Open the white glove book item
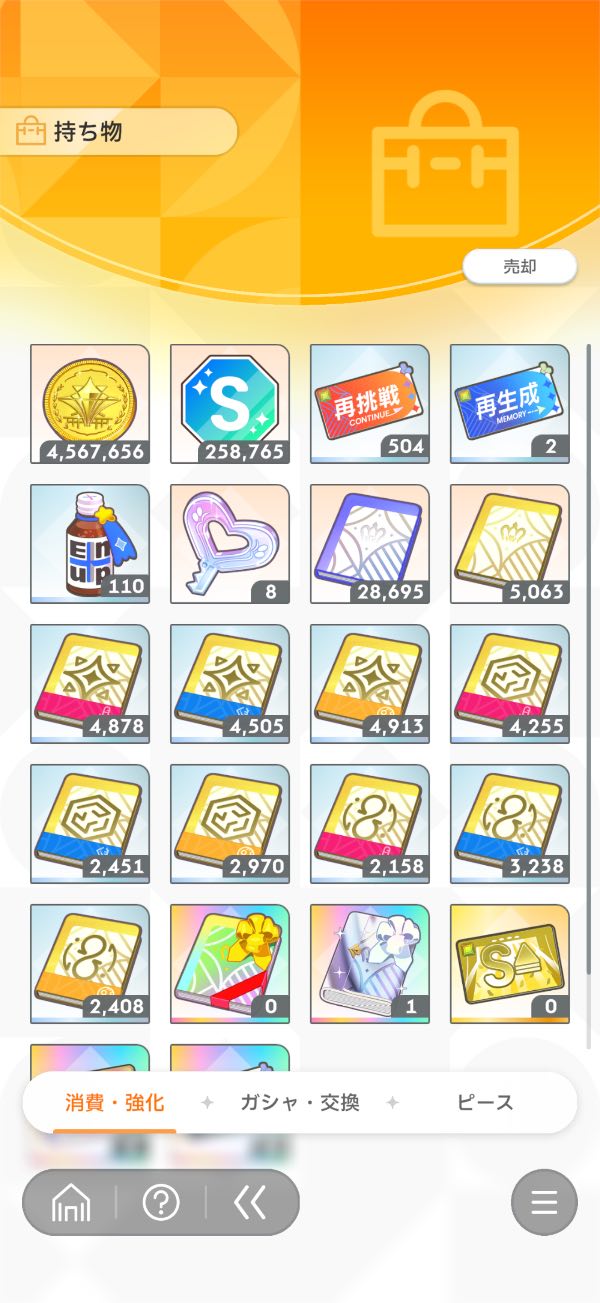600x1303 pixels. (x=370, y=964)
